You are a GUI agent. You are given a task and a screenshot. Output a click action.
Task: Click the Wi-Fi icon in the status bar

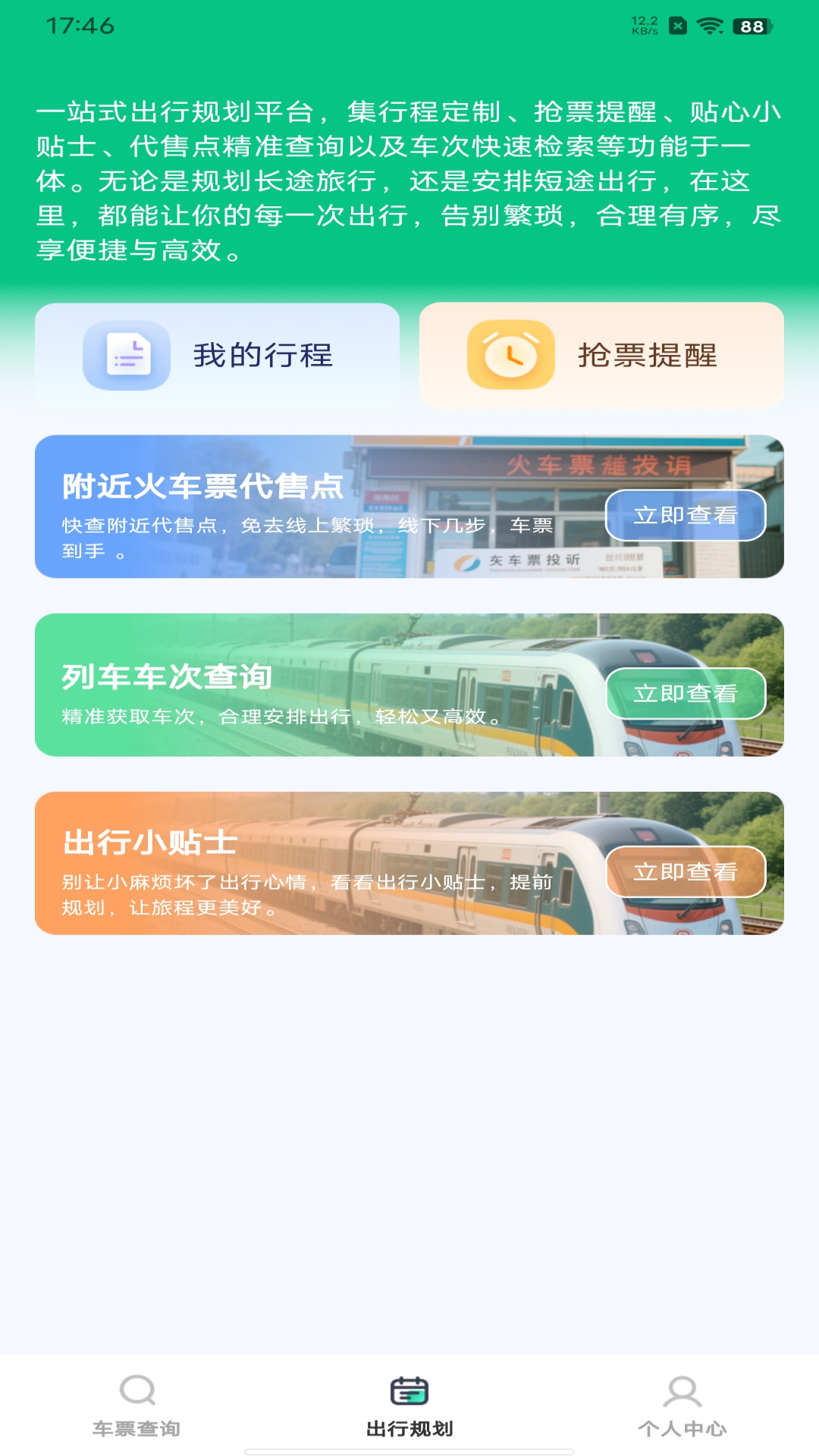[711, 25]
